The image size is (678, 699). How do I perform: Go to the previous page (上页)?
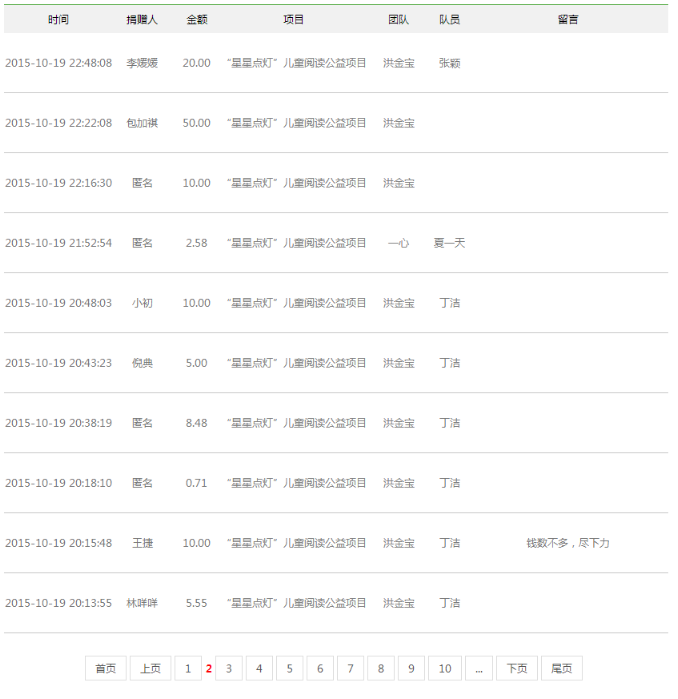[149, 668]
